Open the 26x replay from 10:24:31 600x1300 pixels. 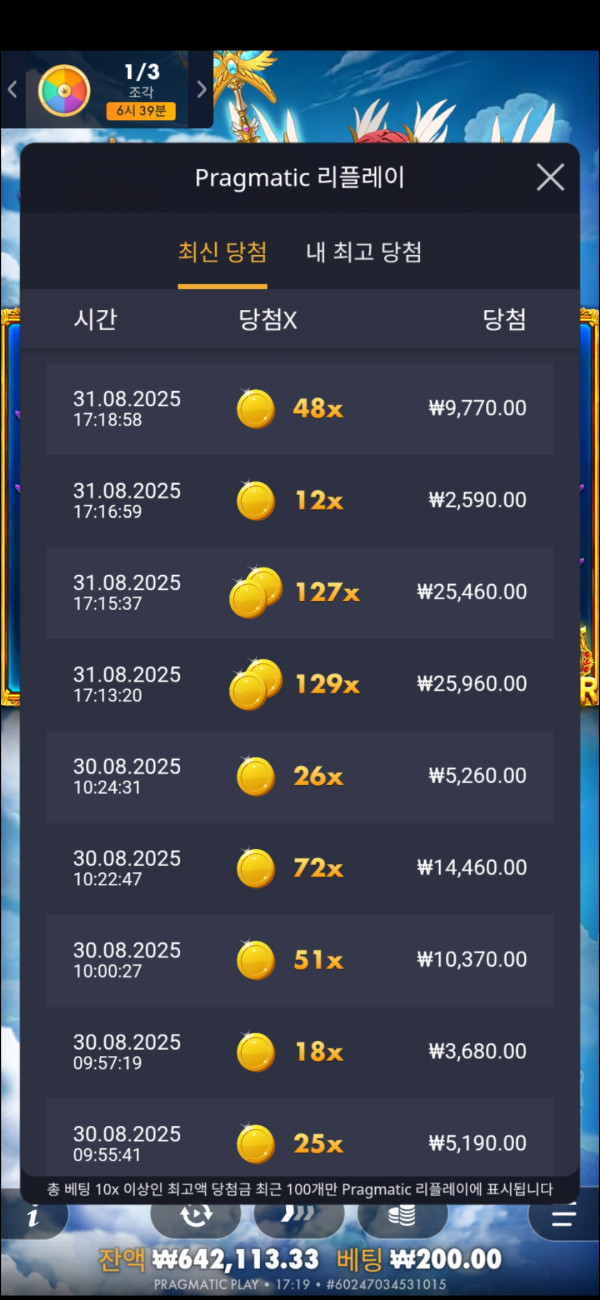[300, 776]
